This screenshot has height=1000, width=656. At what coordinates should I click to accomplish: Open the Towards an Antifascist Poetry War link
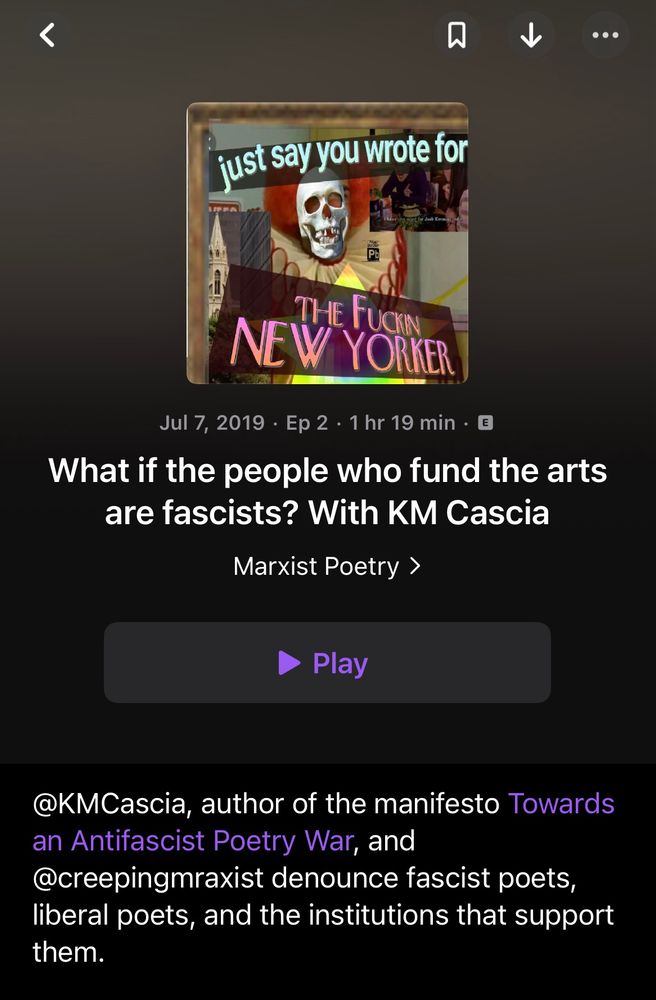click(x=560, y=803)
